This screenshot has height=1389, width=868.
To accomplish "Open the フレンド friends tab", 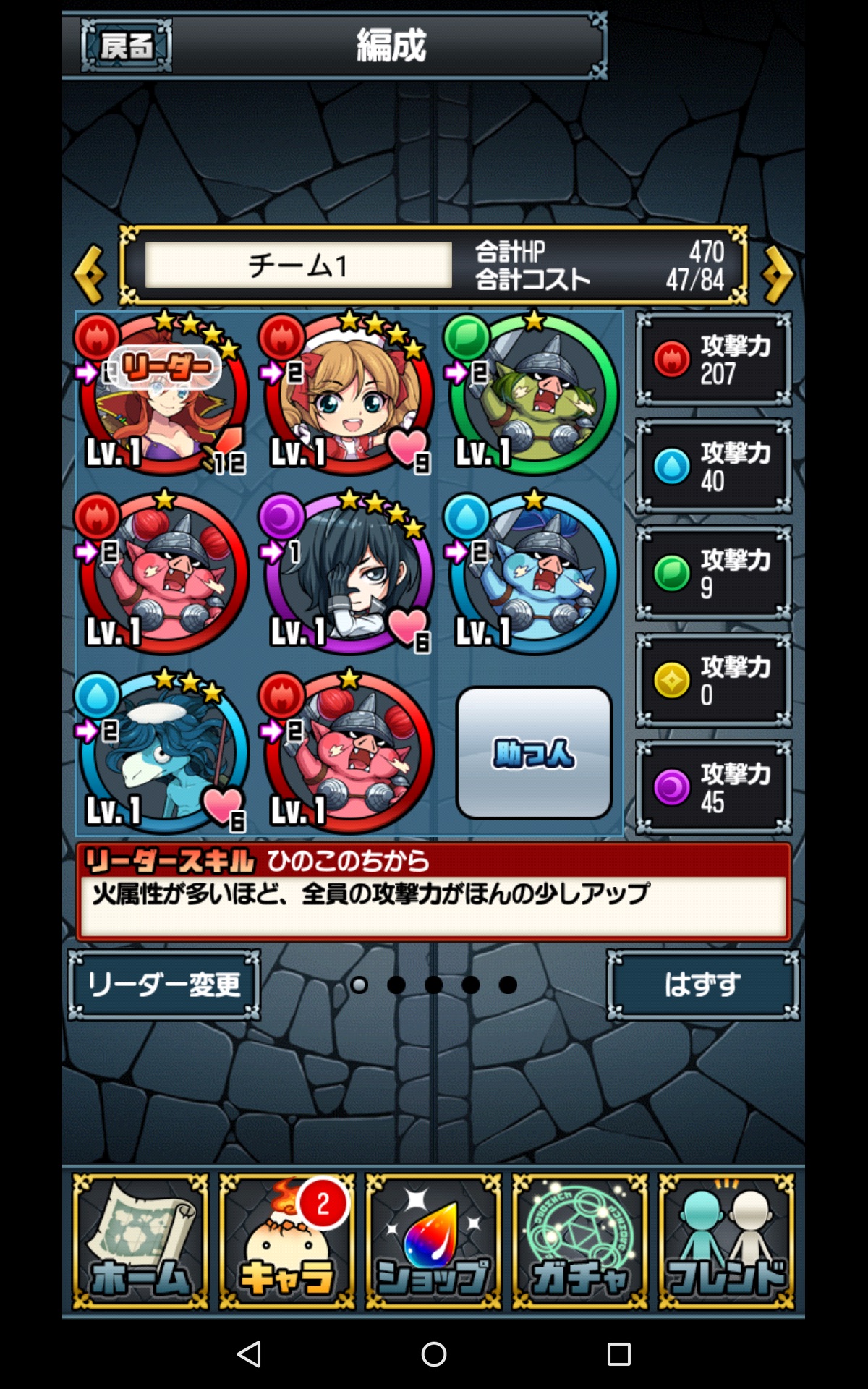I will 726,1241.
